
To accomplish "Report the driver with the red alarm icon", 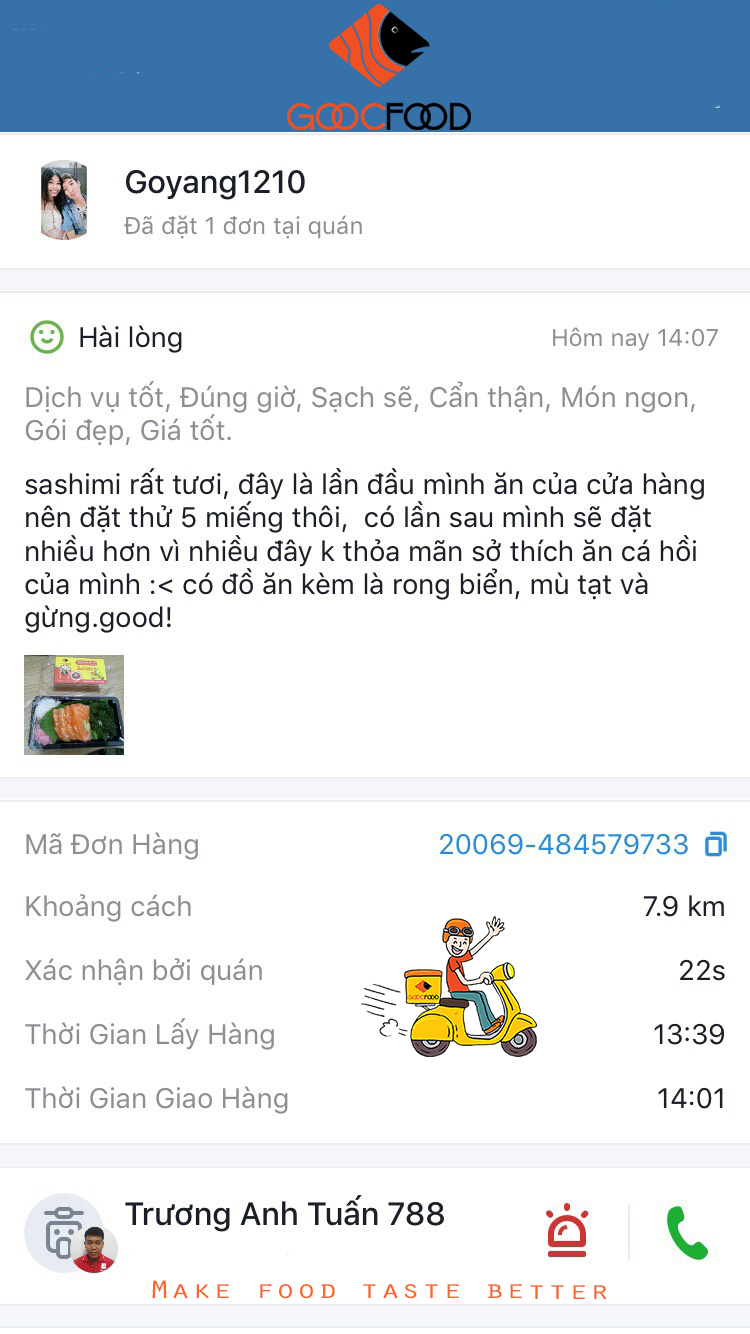I will click(567, 1232).
